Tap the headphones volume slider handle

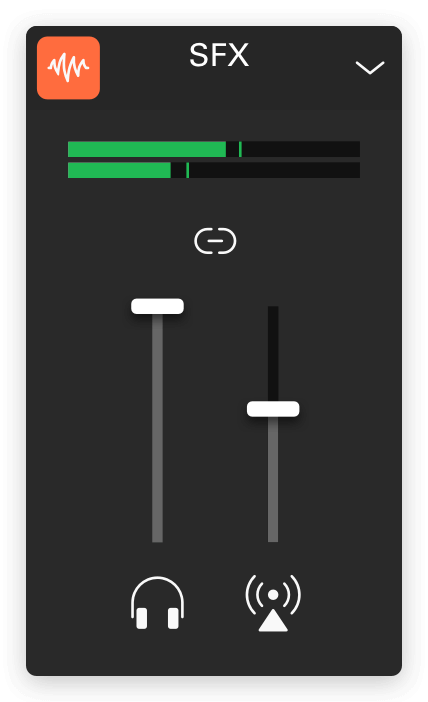pyautogui.click(x=157, y=306)
